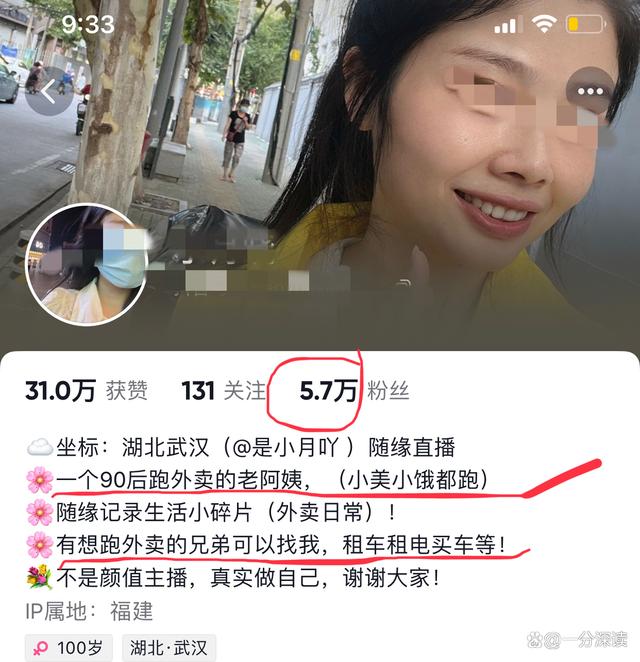Tap the 31.0万 获赞 likes count
The image size is (640, 662).
pos(86,391)
